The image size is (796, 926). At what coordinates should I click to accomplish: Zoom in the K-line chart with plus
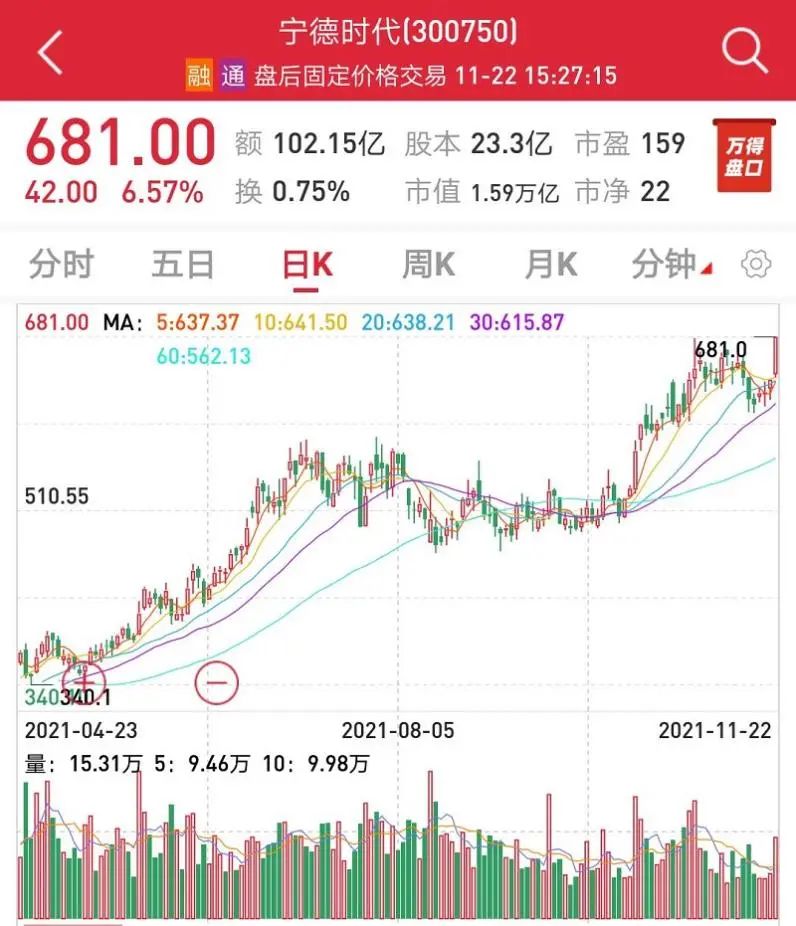[x=82, y=681]
